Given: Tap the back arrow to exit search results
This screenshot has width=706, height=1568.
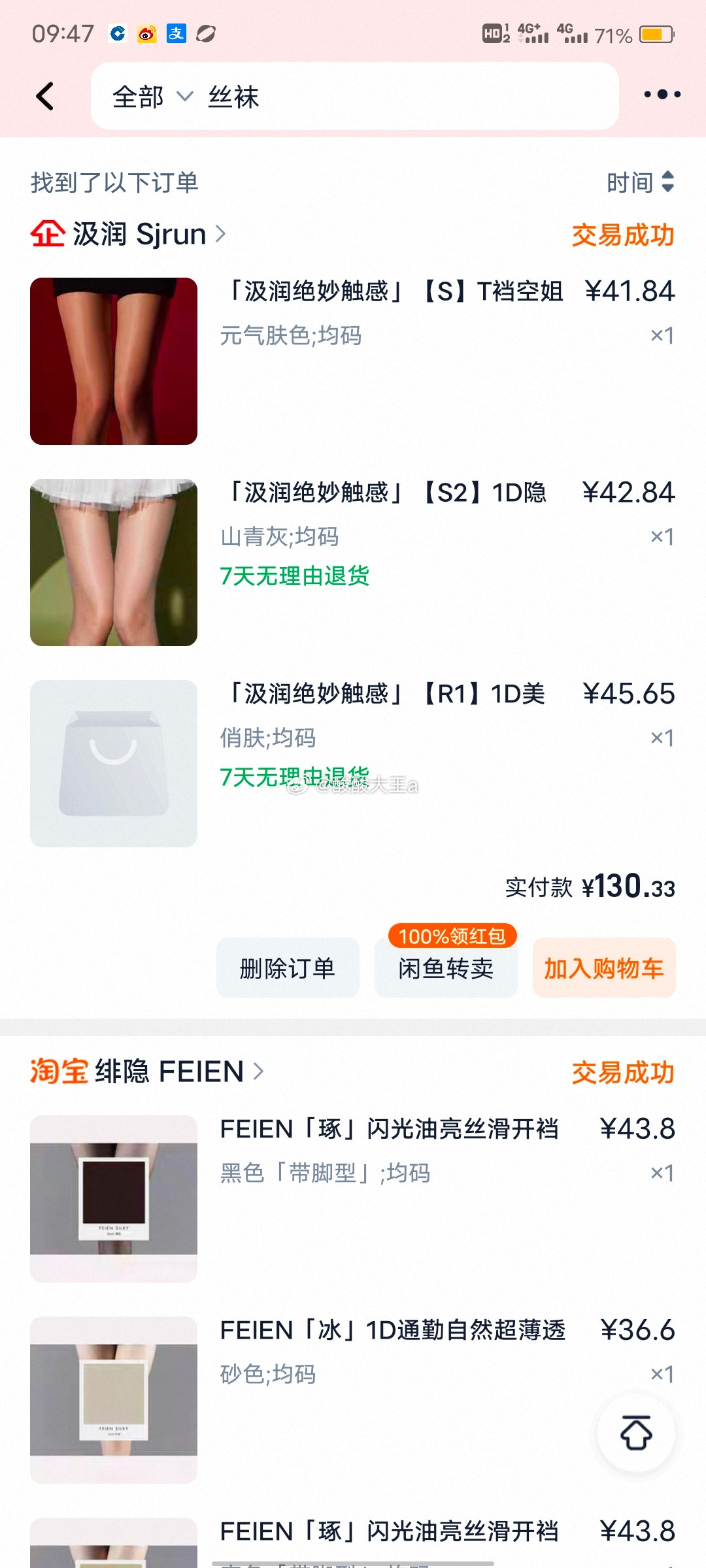Looking at the screenshot, I should click(x=44, y=95).
